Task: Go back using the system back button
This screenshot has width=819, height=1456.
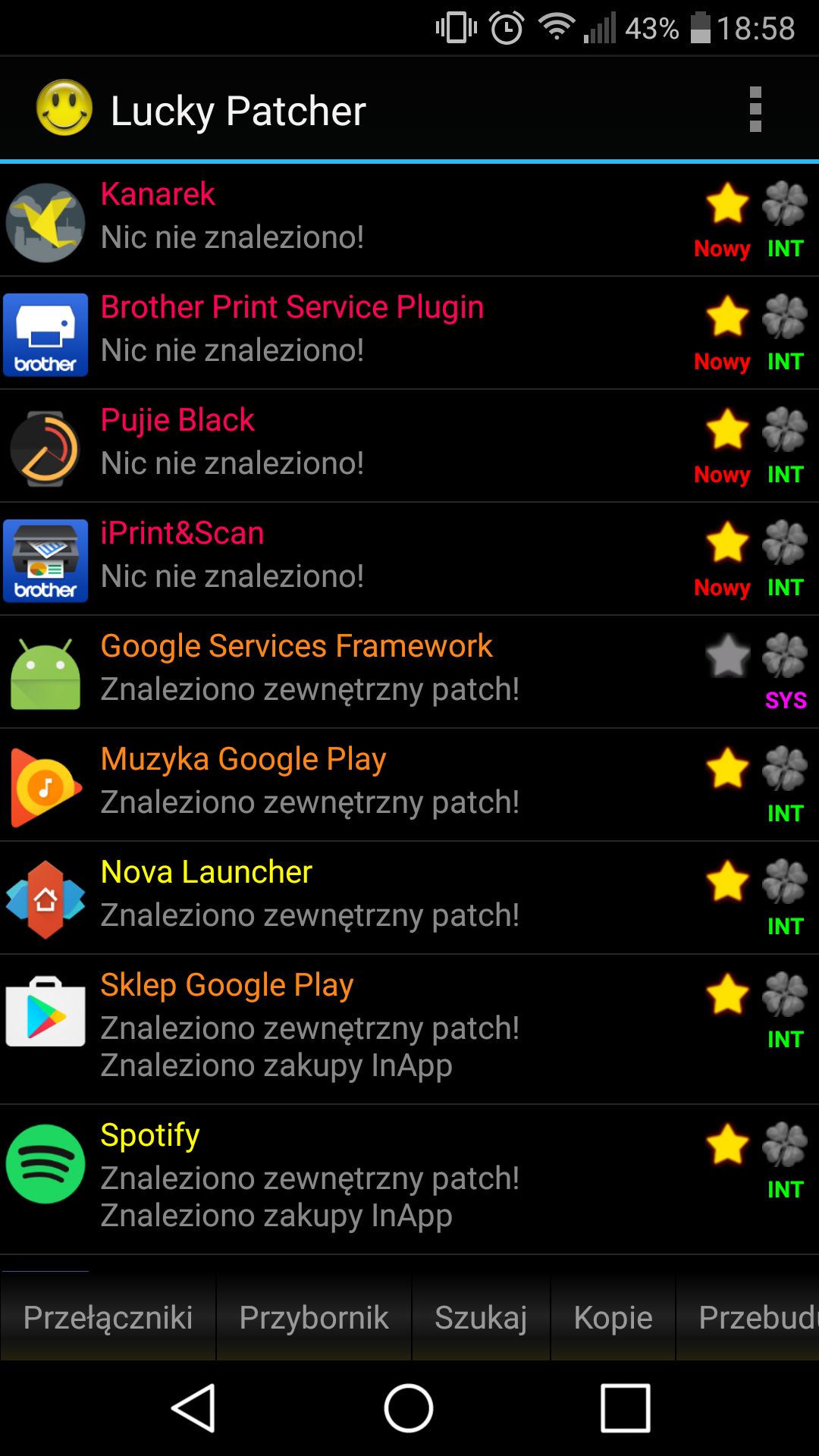Action: (x=194, y=1408)
